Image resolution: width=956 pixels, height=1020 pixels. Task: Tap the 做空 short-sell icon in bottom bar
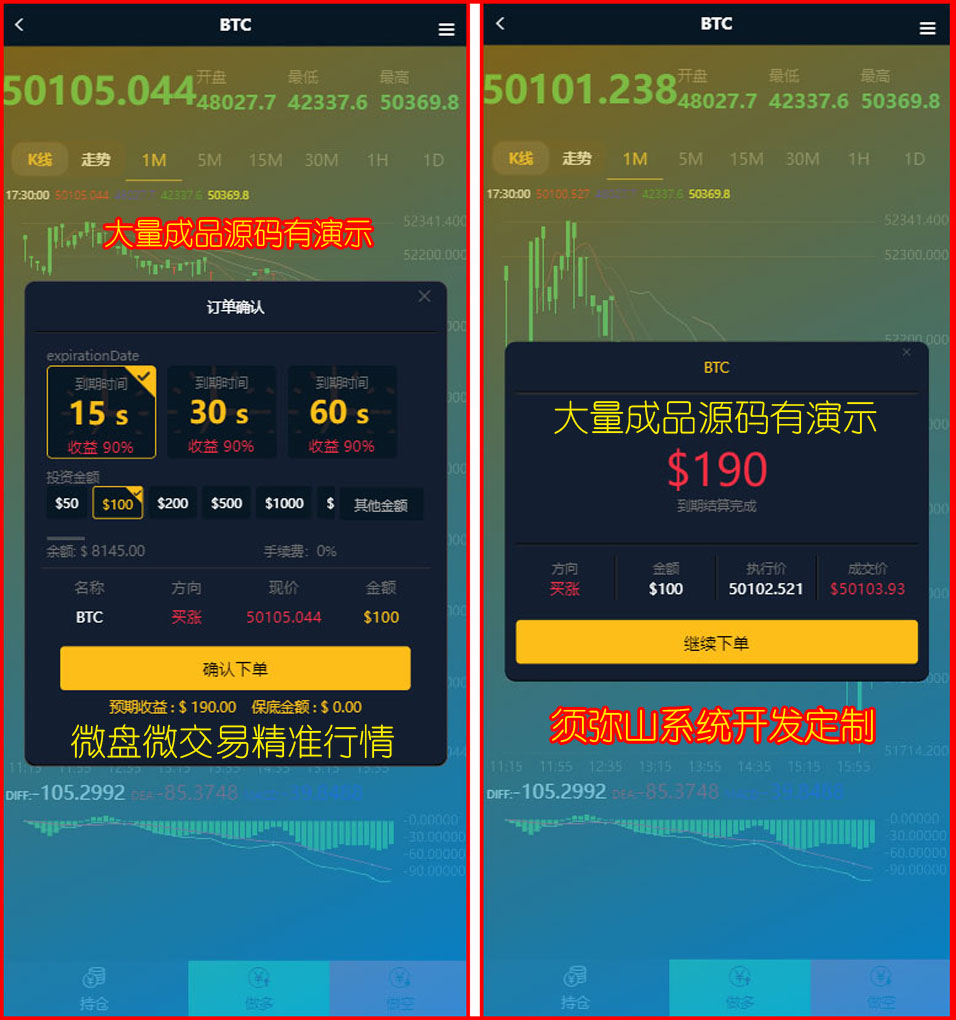(400, 990)
